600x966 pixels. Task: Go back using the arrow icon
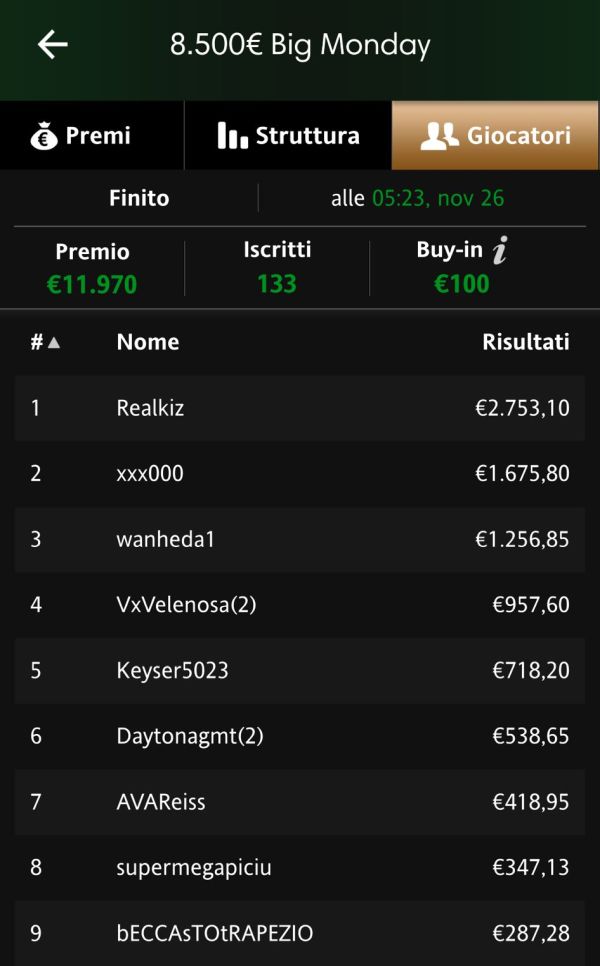52,46
